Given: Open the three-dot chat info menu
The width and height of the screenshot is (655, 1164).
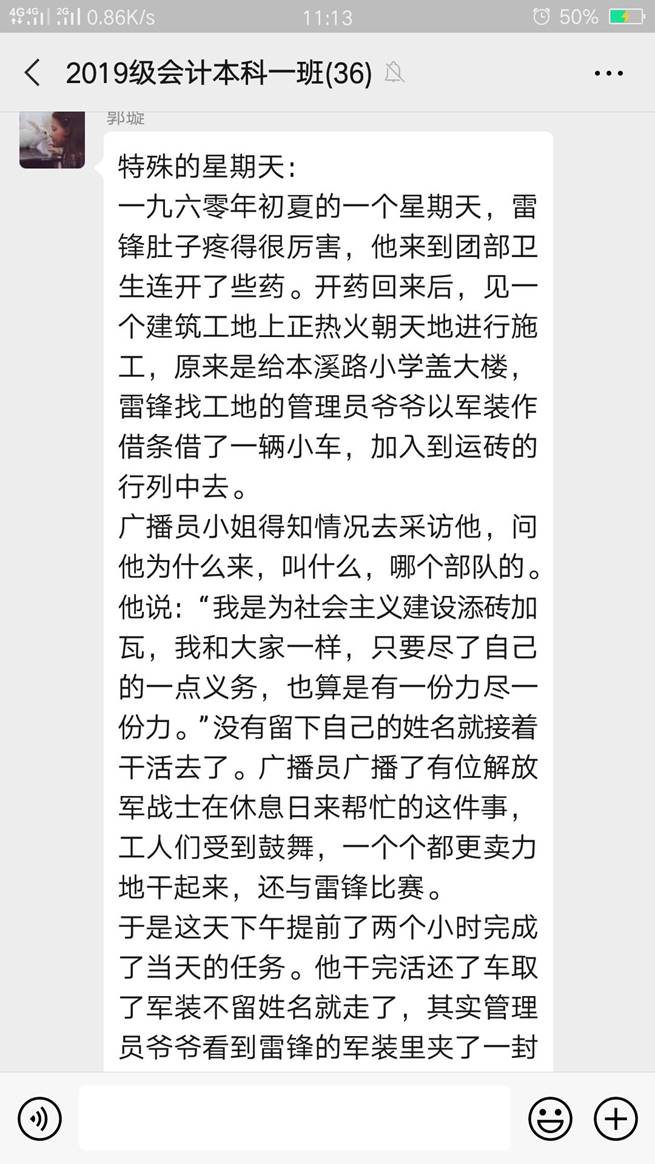Looking at the screenshot, I should click(609, 73).
